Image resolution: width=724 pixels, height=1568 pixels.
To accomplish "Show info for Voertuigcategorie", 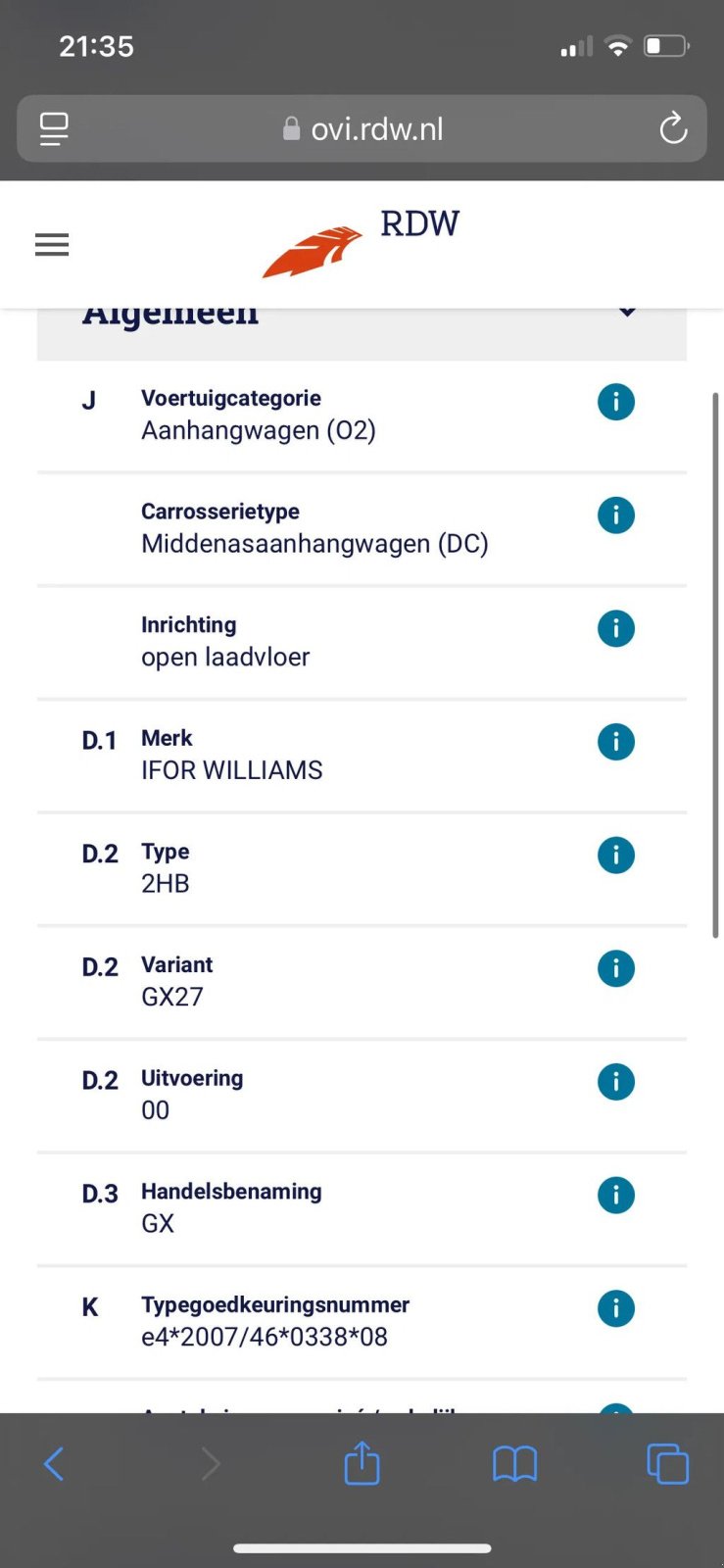I will (615, 402).
